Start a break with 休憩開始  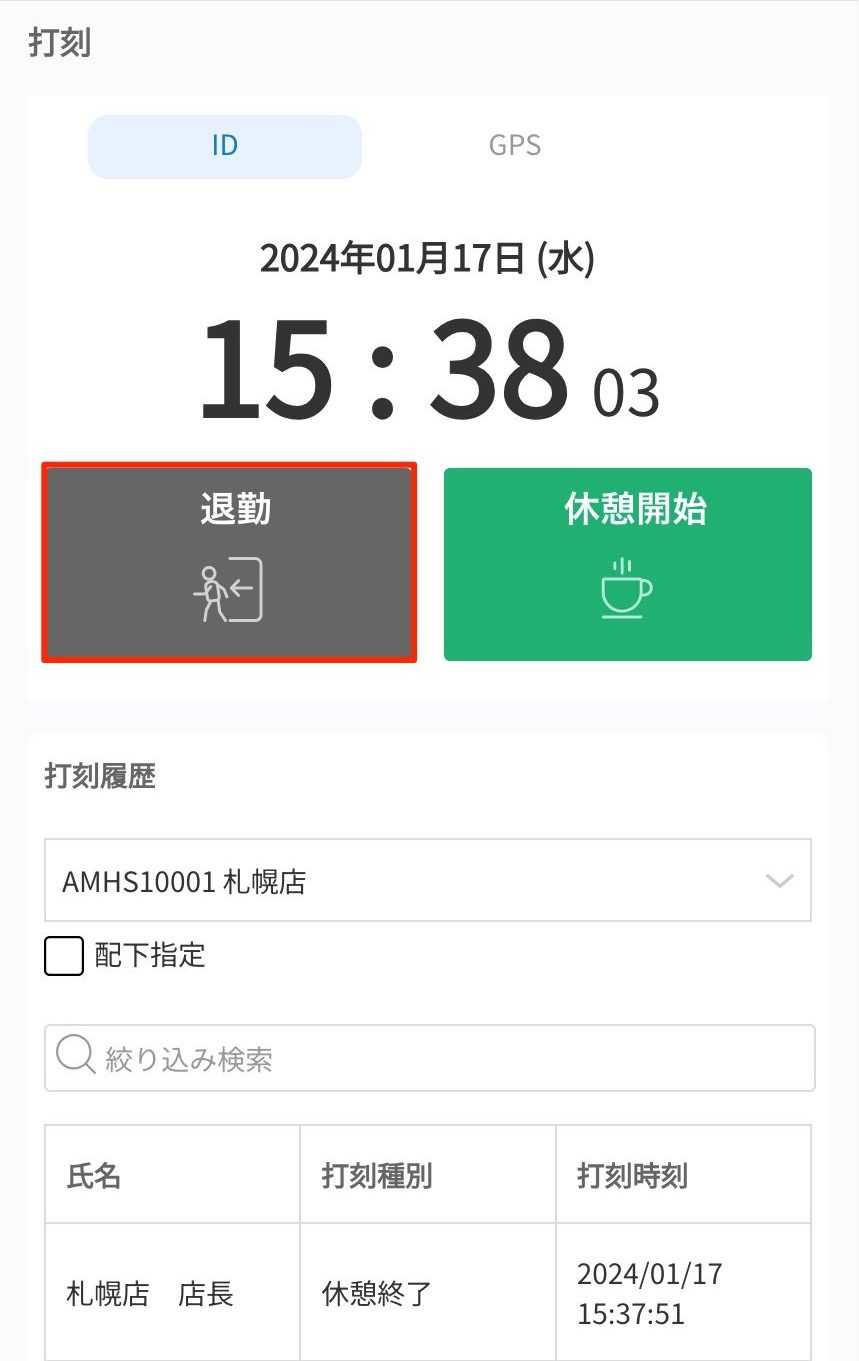628,564
